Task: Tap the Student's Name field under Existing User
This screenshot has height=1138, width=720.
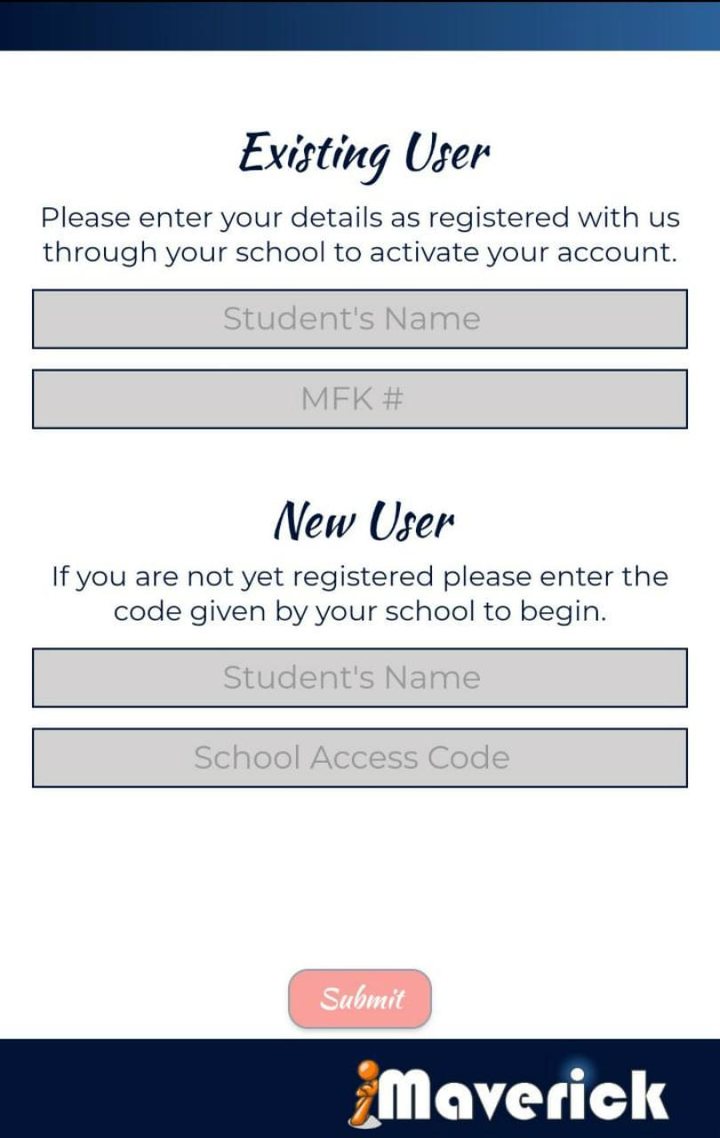Action: pos(359,319)
